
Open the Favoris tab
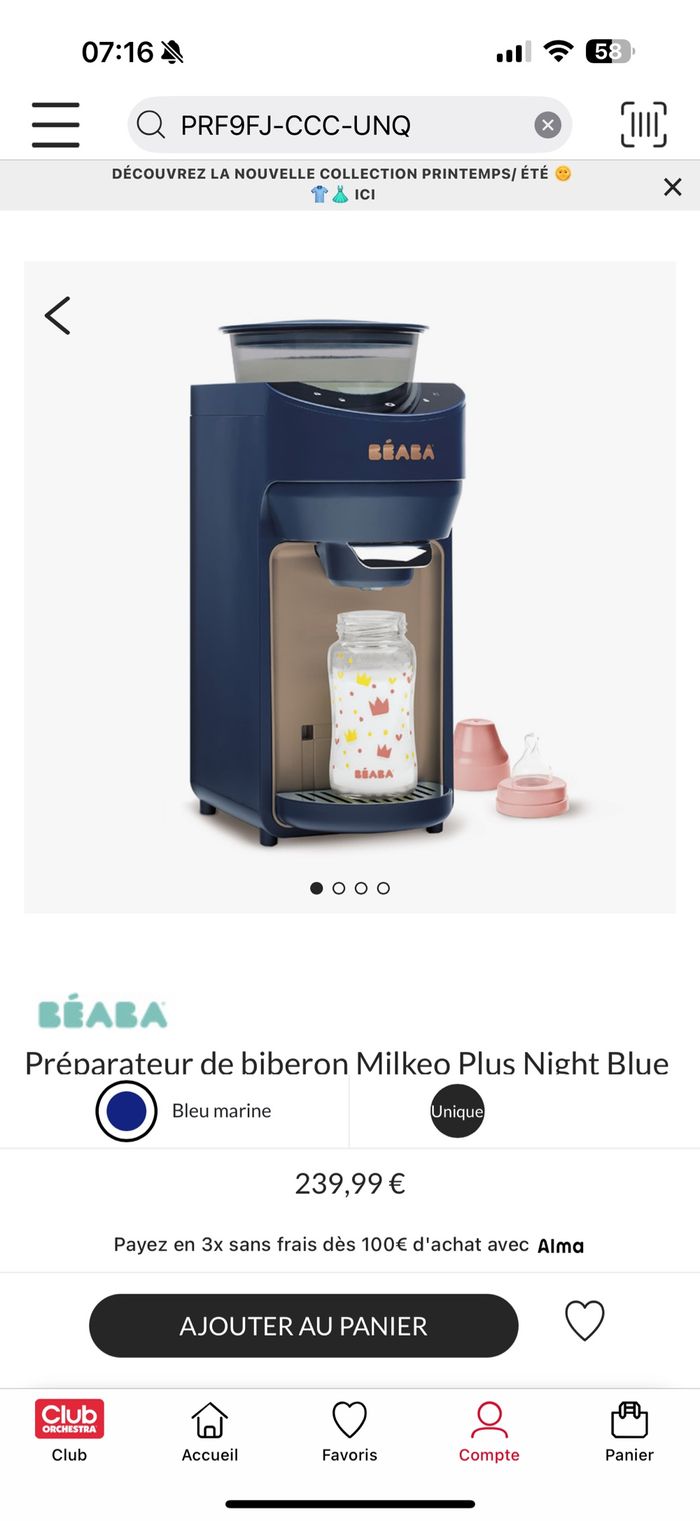[349, 1430]
